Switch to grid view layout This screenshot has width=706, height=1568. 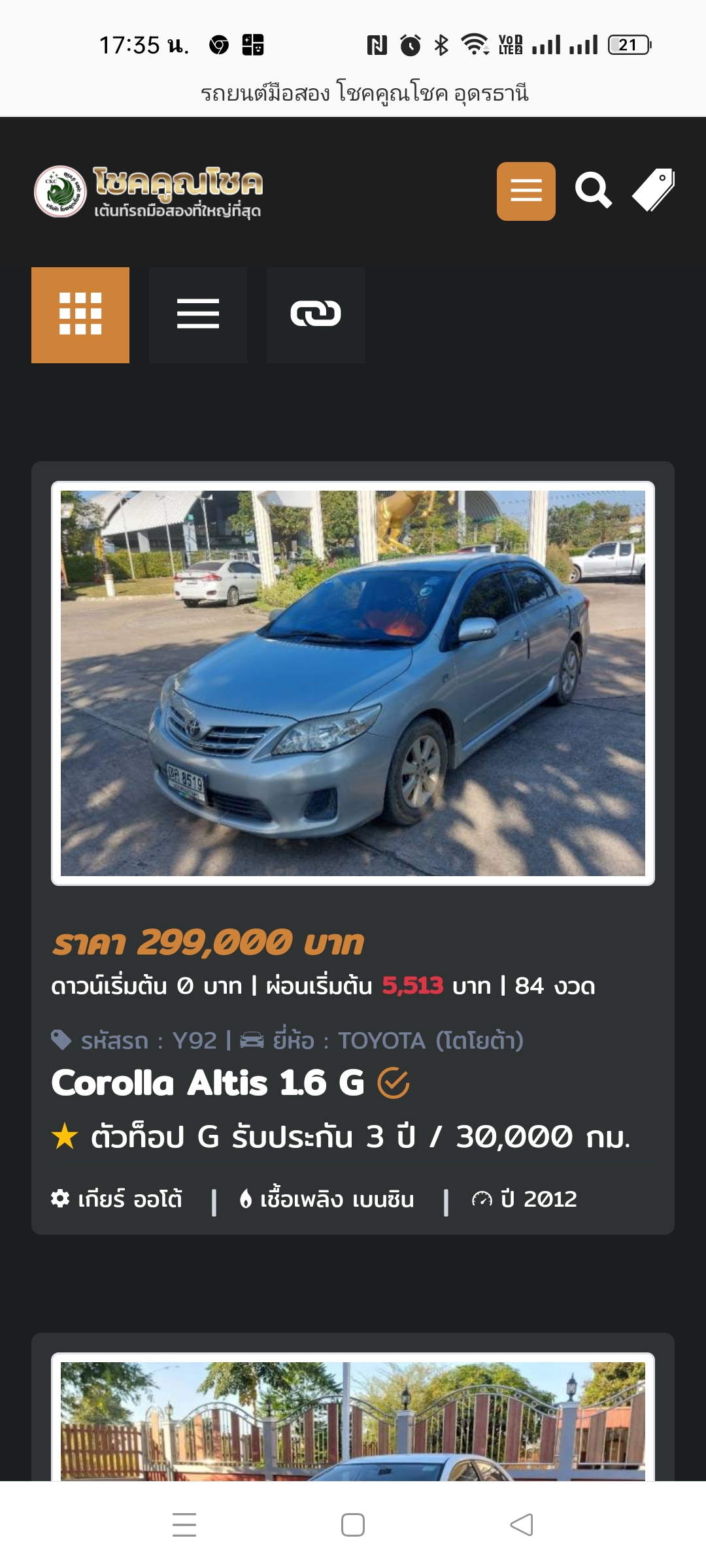(80, 315)
